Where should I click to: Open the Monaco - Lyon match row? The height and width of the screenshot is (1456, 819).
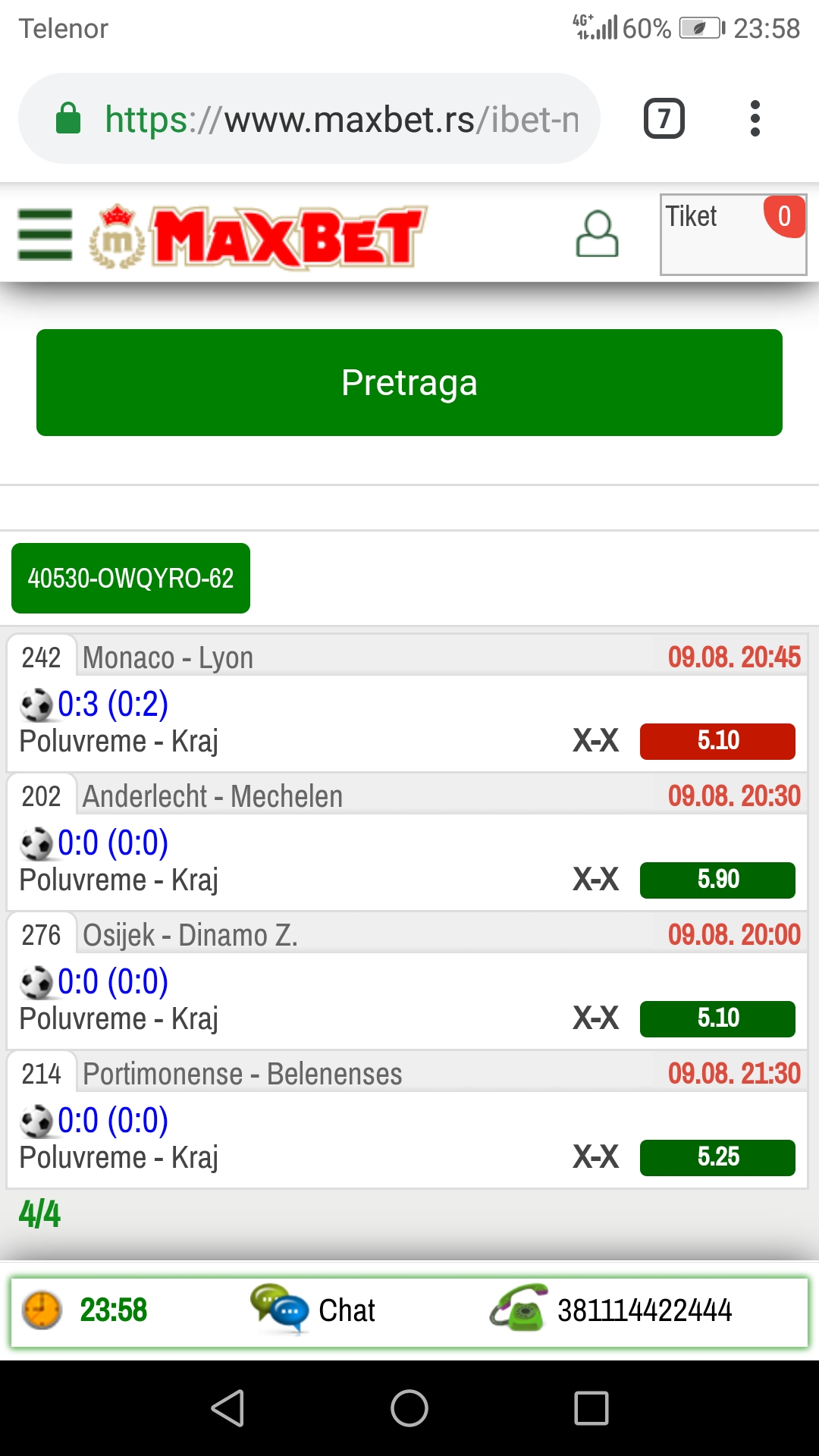pyautogui.click(x=407, y=703)
